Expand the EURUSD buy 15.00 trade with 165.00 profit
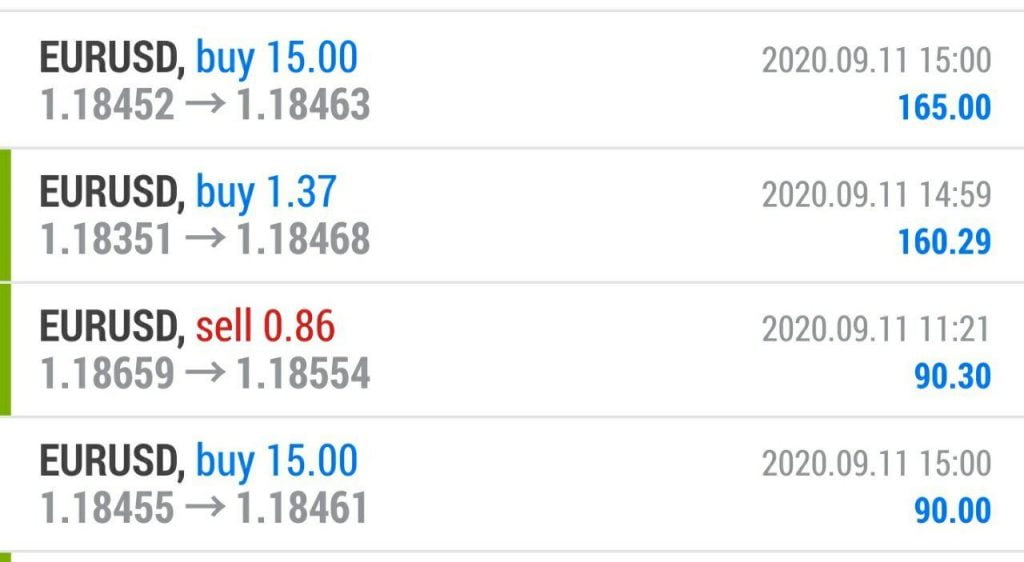 [512, 81]
